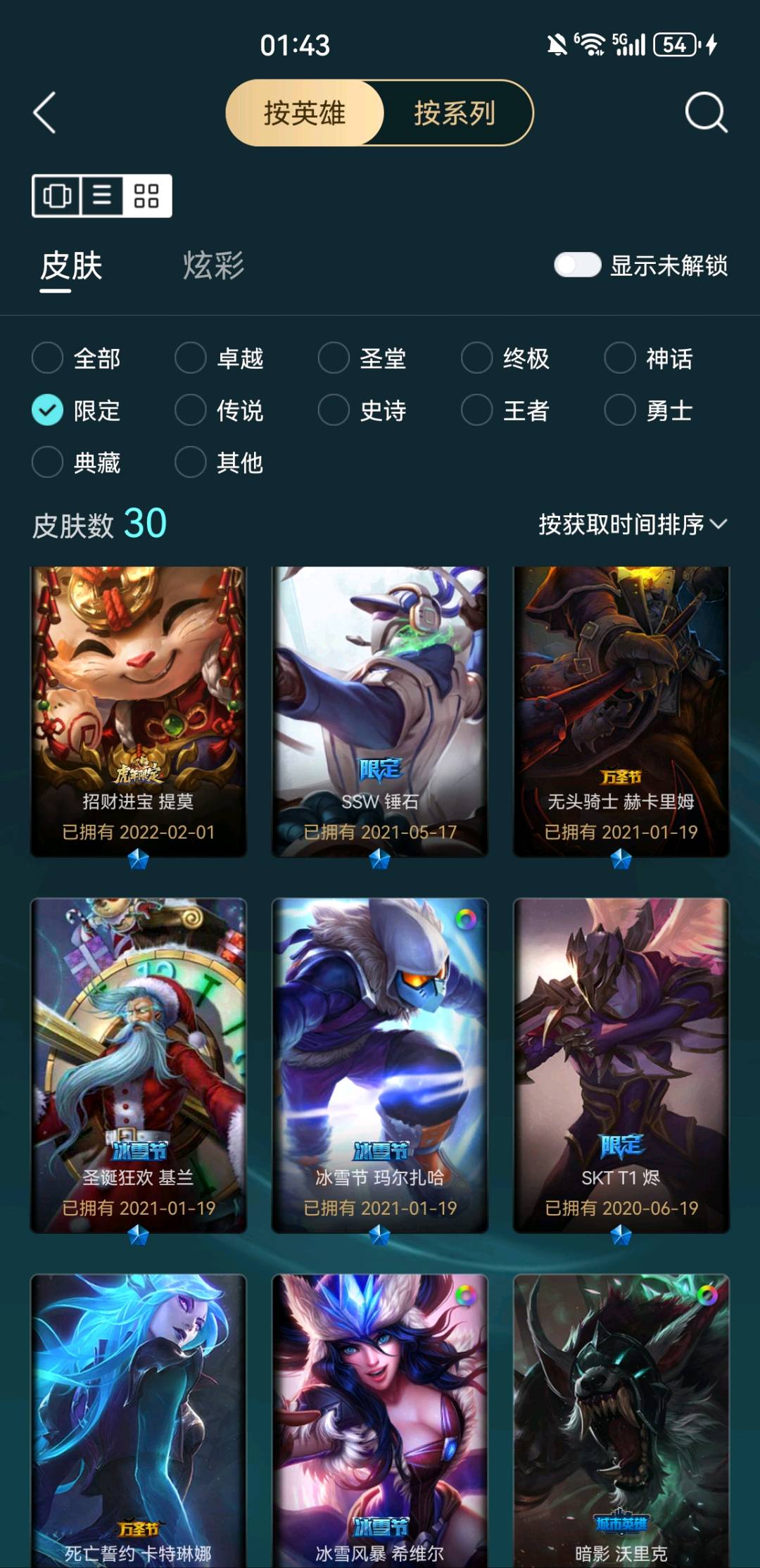
Task: Expand 按获取时间排序 sort dropdown
Action: (x=632, y=524)
